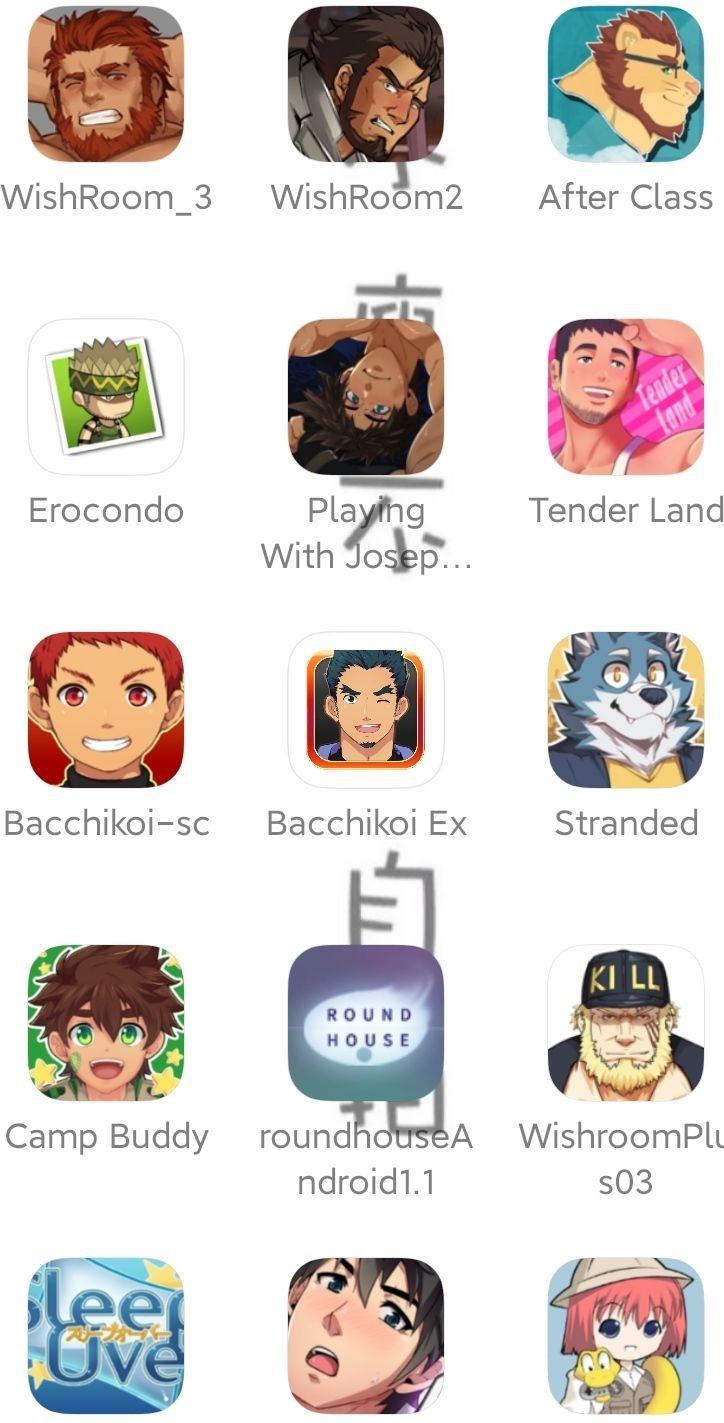The image size is (724, 1423).
Task: Open the Stranded app
Action: point(626,710)
